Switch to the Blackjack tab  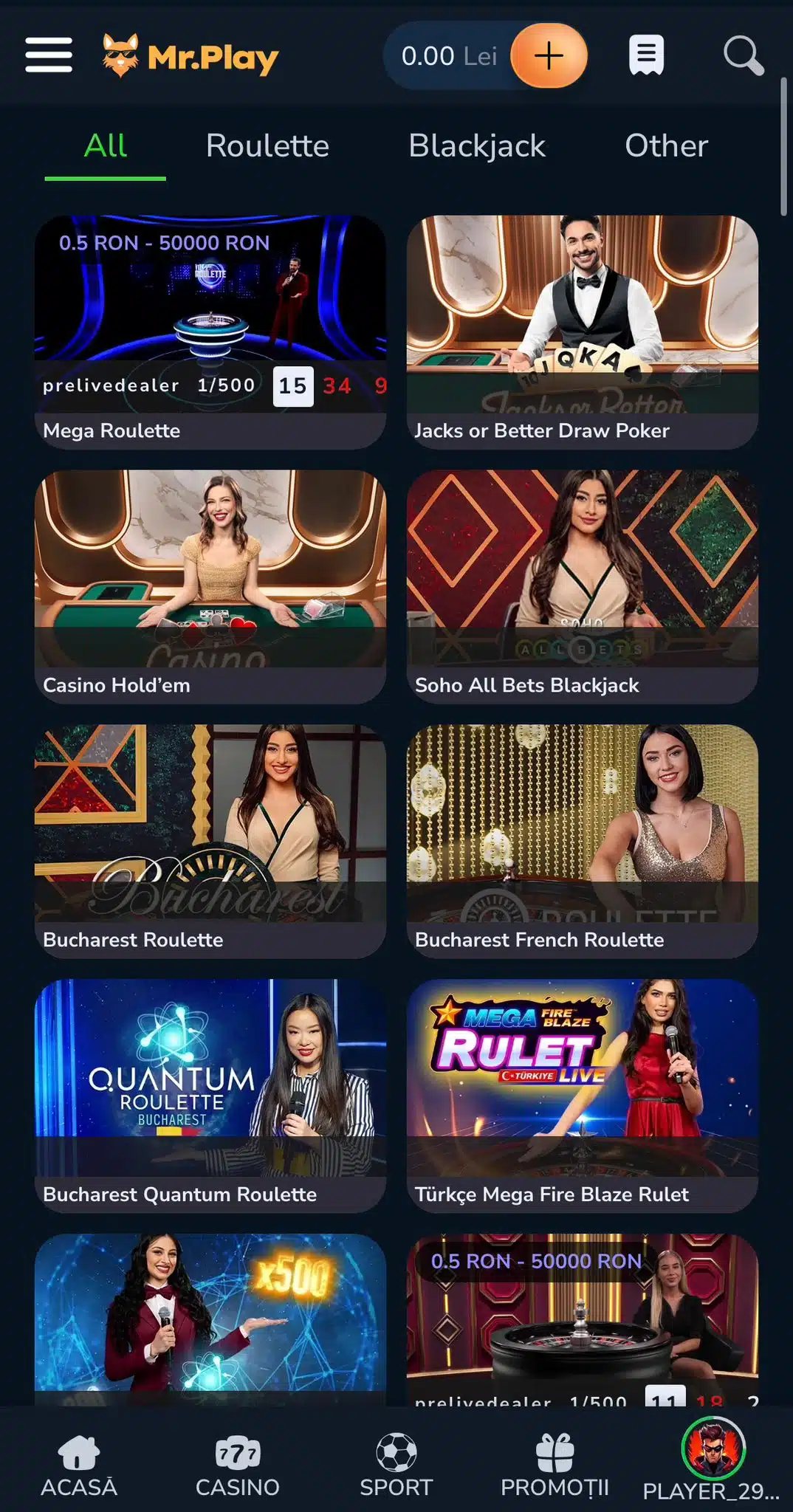coord(477,145)
